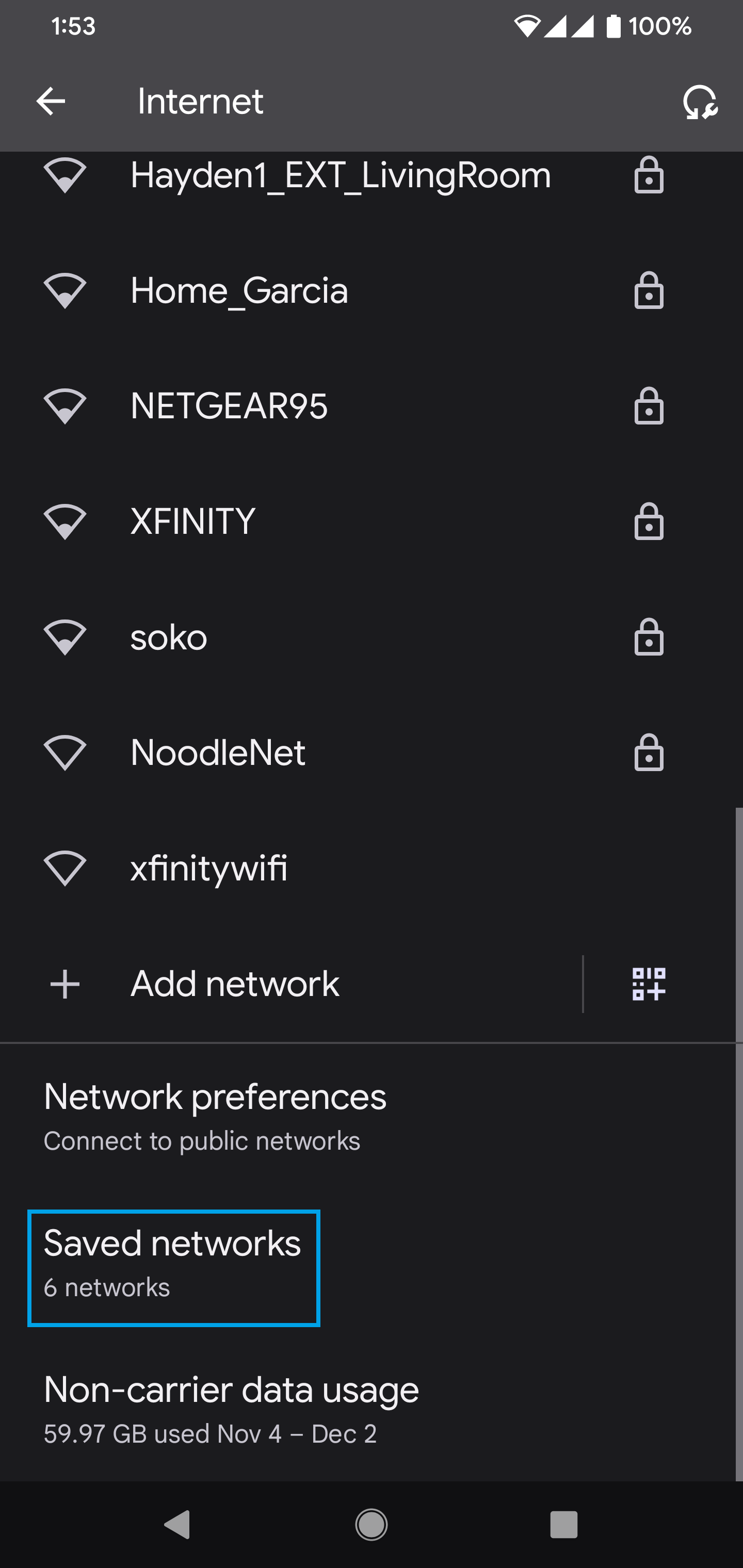This screenshot has width=743, height=1568.
Task: Join the NoodleNet network
Action: pyautogui.click(x=368, y=753)
